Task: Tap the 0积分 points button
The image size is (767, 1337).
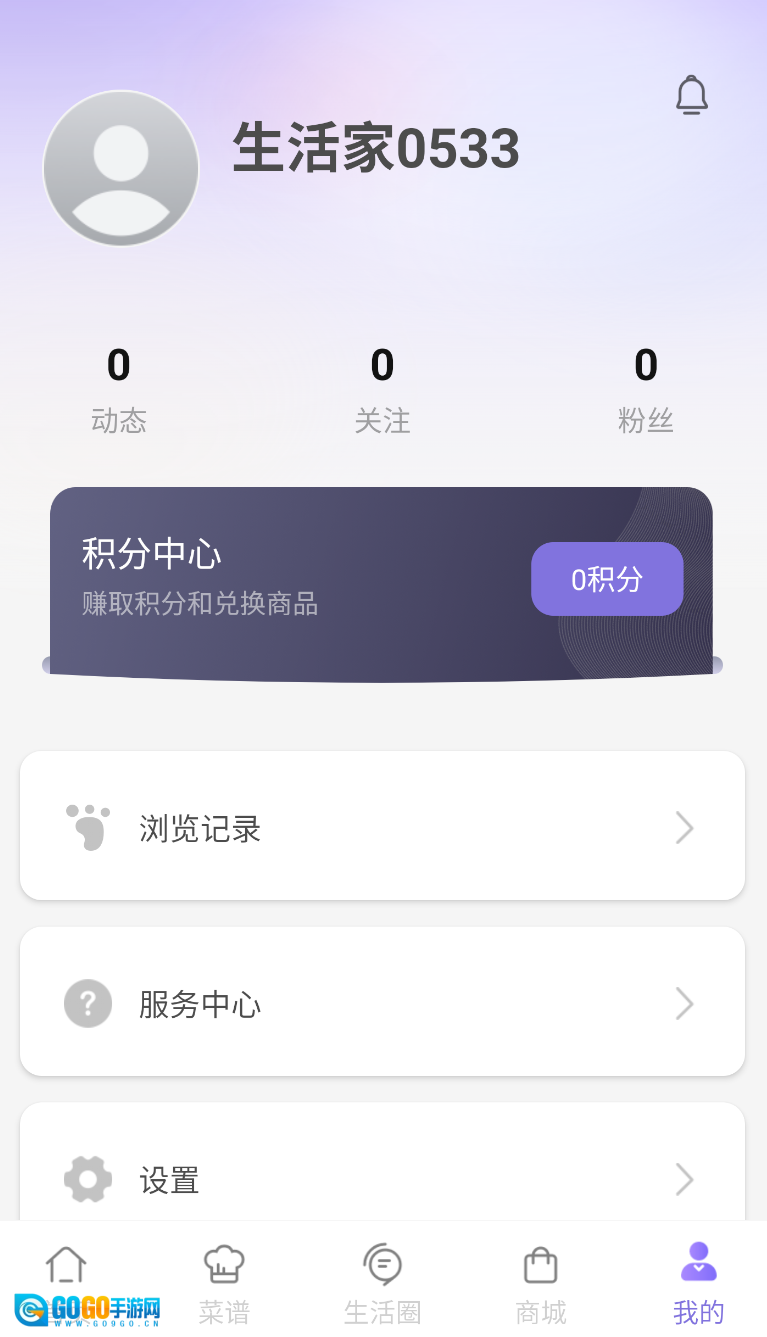Action: pyautogui.click(x=607, y=578)
